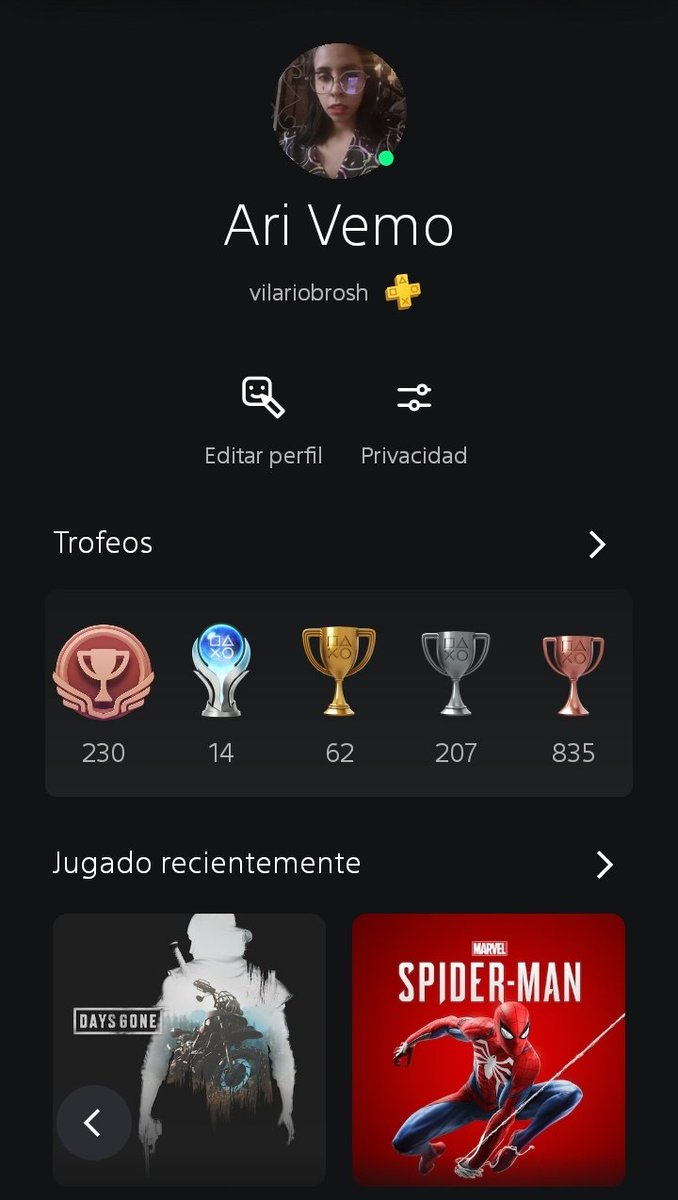The image size is (678, 1200).
Task: Open Privacidad settings
Action: tap(414, 421)
